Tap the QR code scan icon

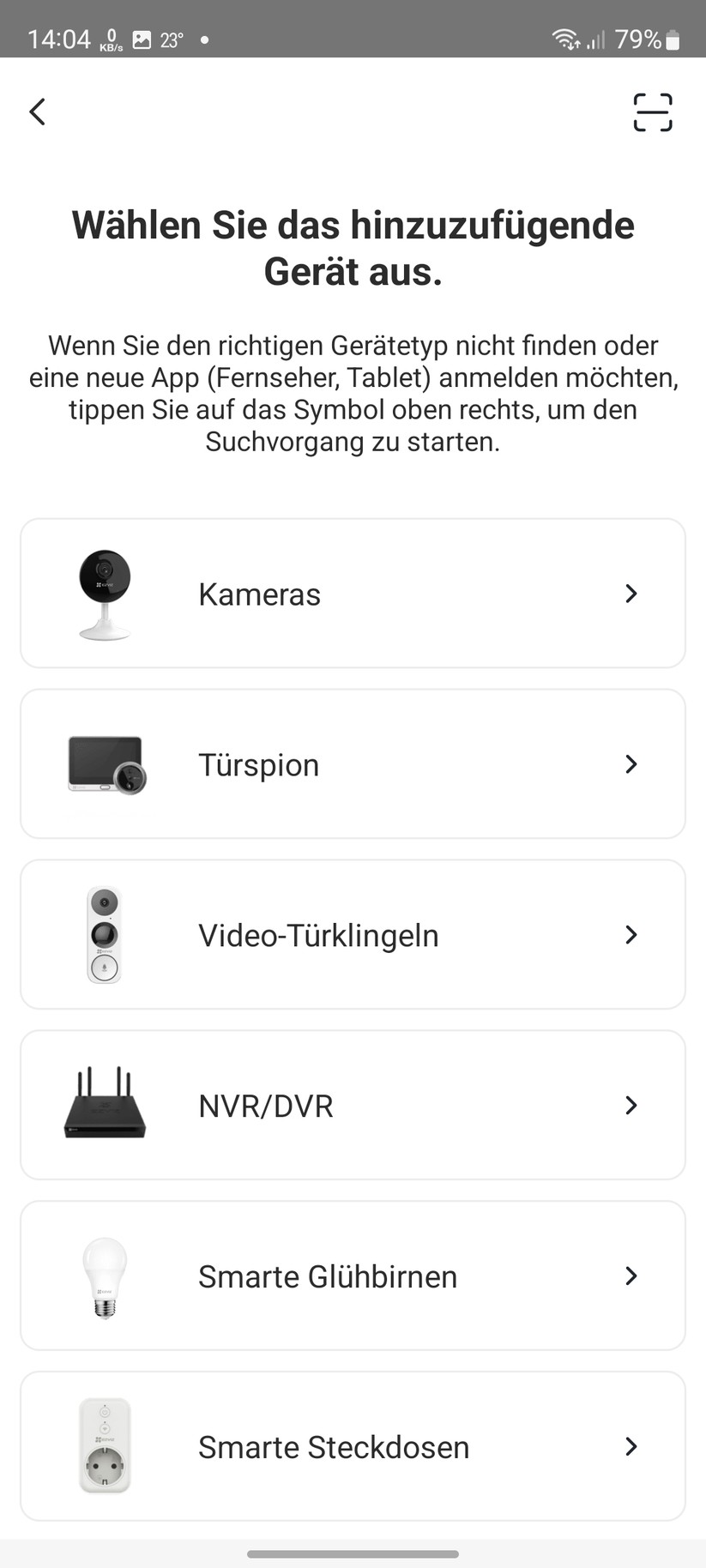[x=652, y=112]
